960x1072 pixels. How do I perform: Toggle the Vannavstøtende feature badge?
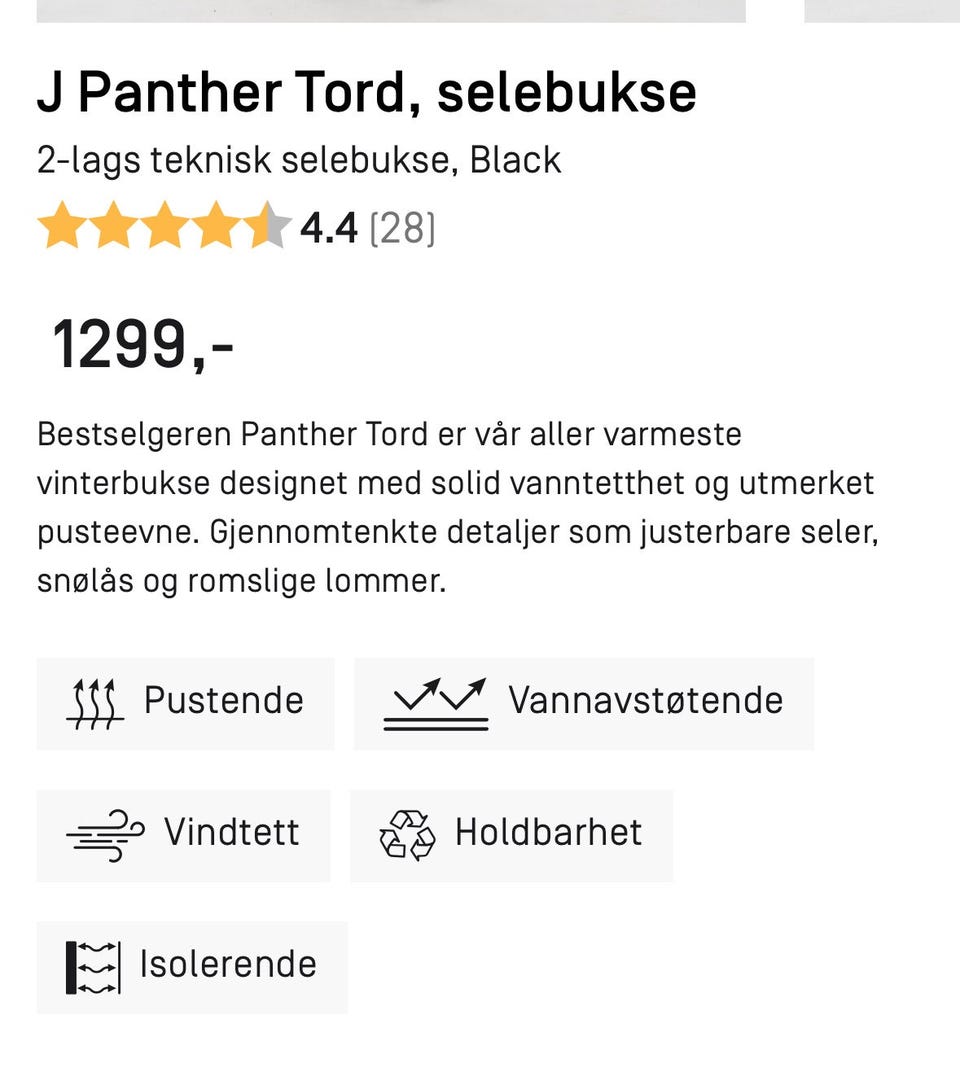tap(584, 703)
